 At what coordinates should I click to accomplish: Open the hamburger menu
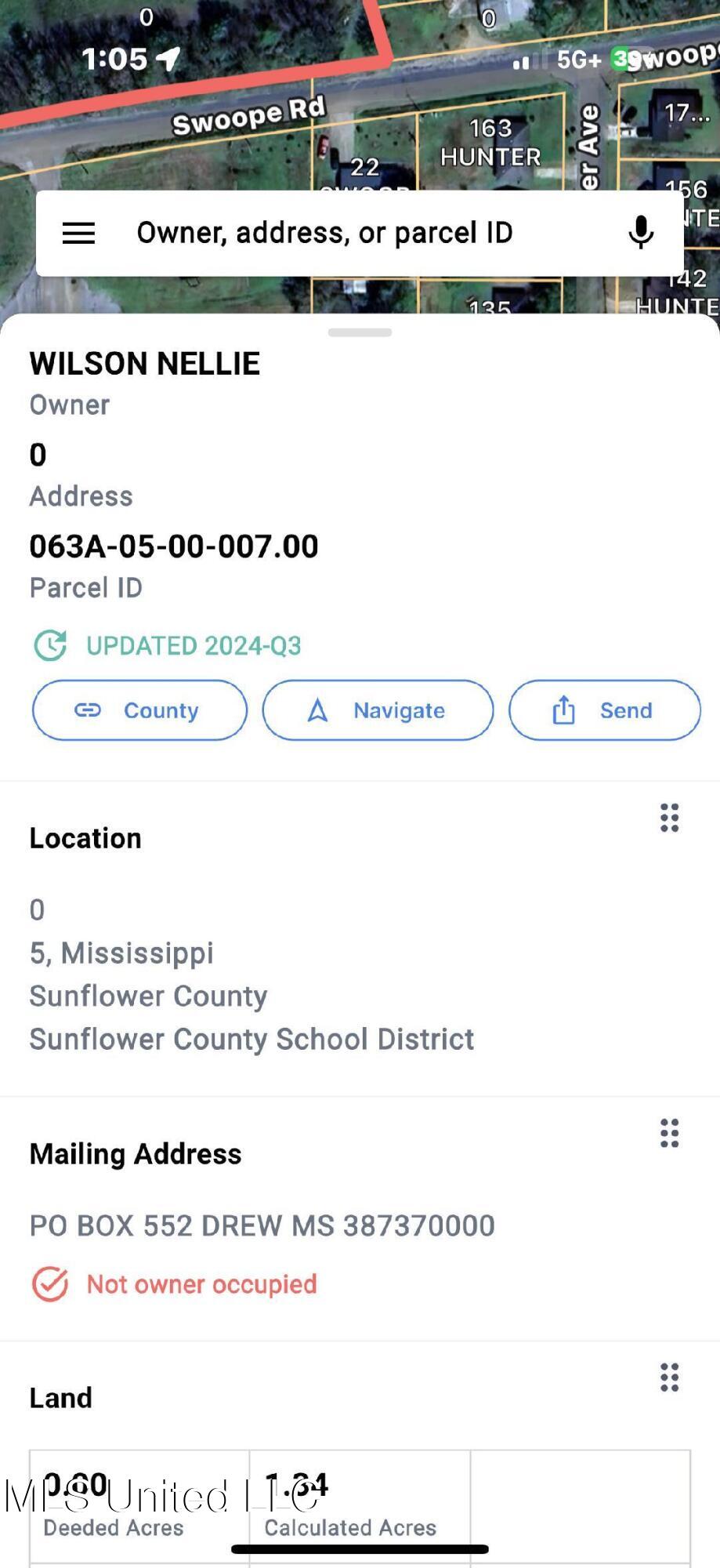78,233
